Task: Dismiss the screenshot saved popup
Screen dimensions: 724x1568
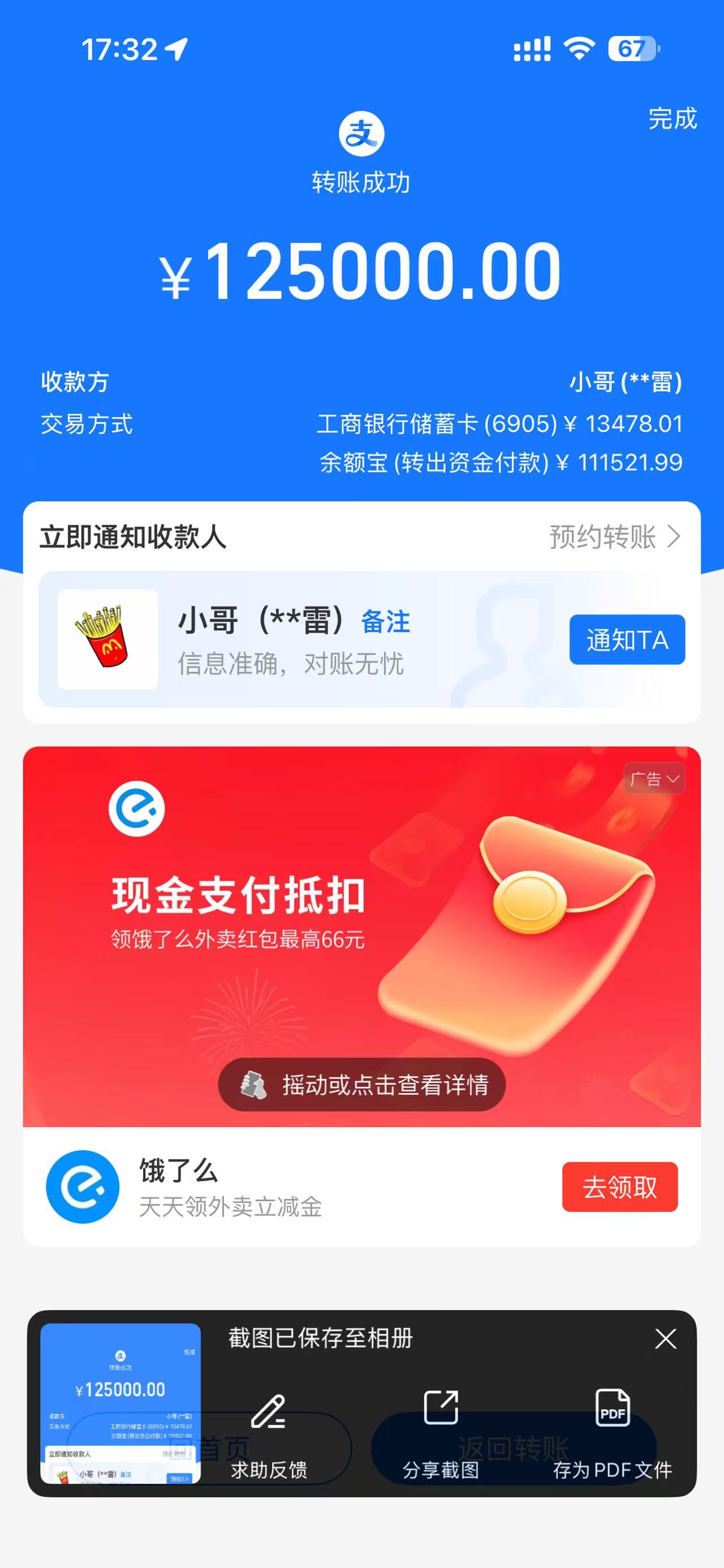Action: pos(665,1339)
